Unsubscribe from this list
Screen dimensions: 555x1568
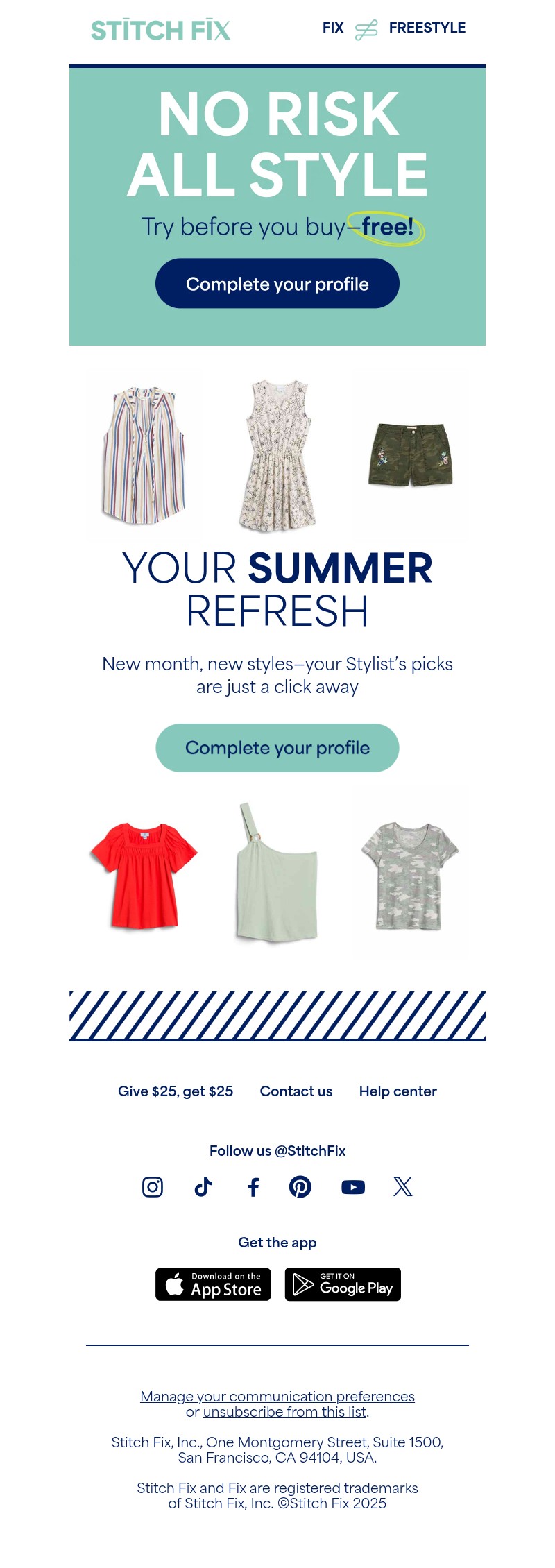pyautogui.click(x=284, y=1412)
